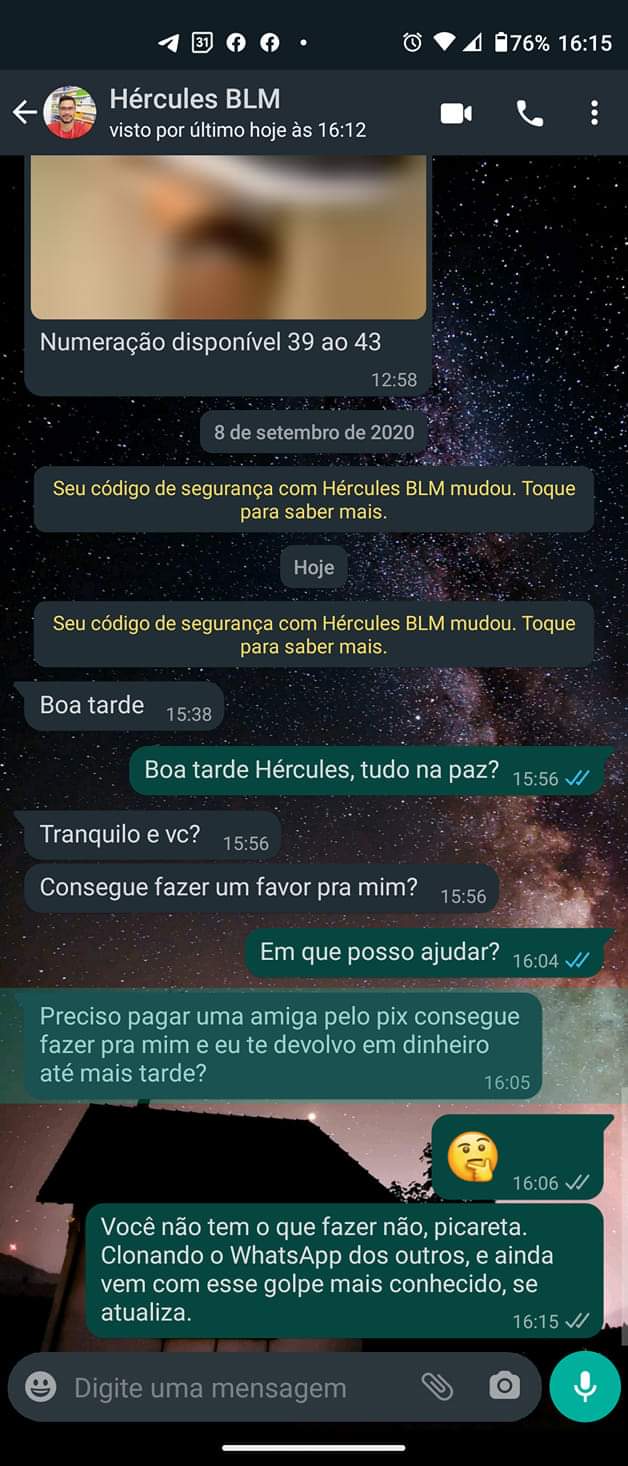The height and width of the screenshot is (1466, 628).
Task: Record a voice message with microphone
Action: coord(585,1386)
